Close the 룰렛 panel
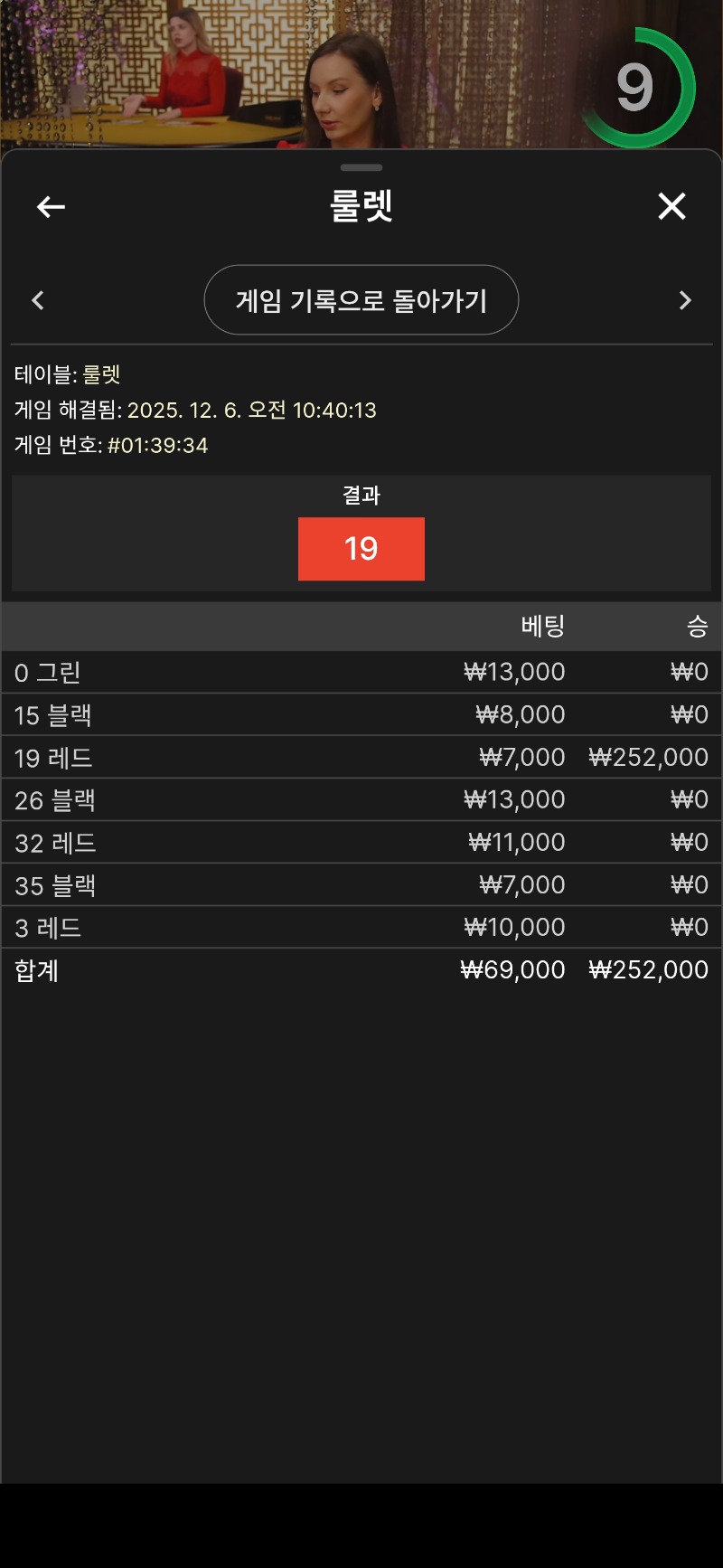Screen dimensions: 723x1568 point(671,206)
